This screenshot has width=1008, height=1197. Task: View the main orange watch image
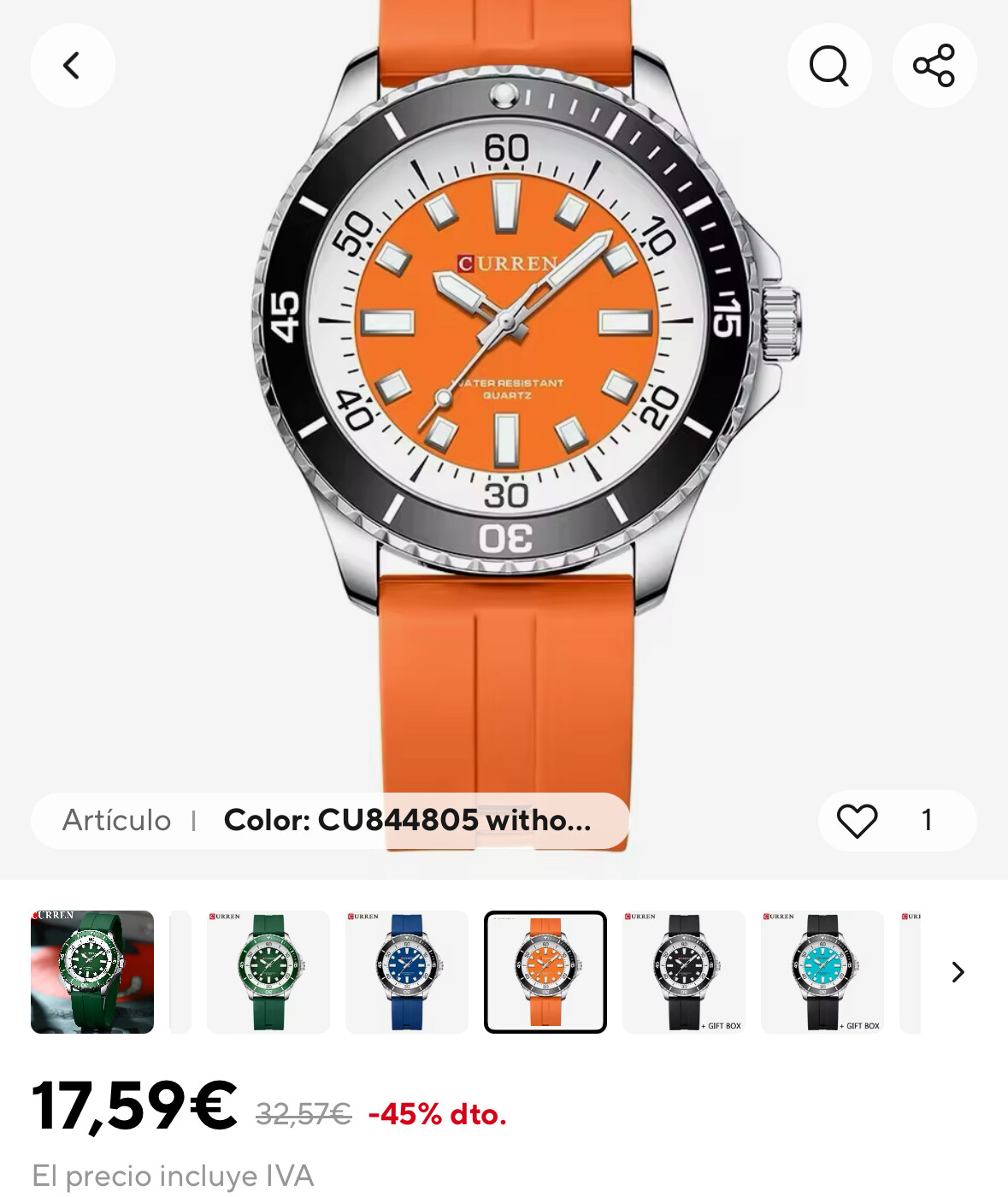[506, 385]
